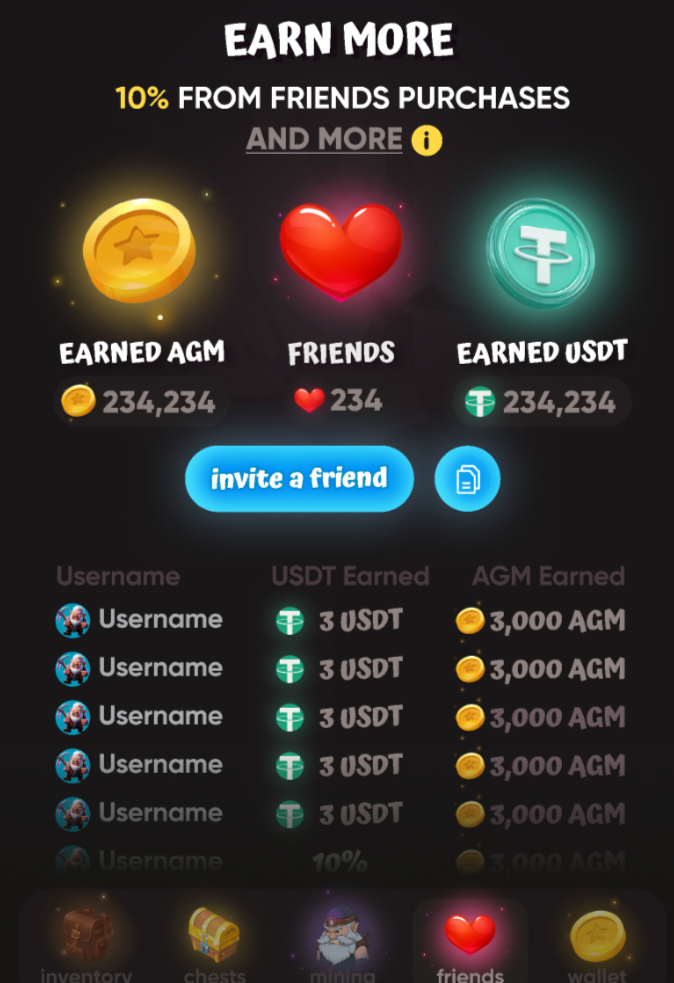This screenshot has height=983, width=674.
Task: Open the AND MORE info link
Action: click(324, 139)
